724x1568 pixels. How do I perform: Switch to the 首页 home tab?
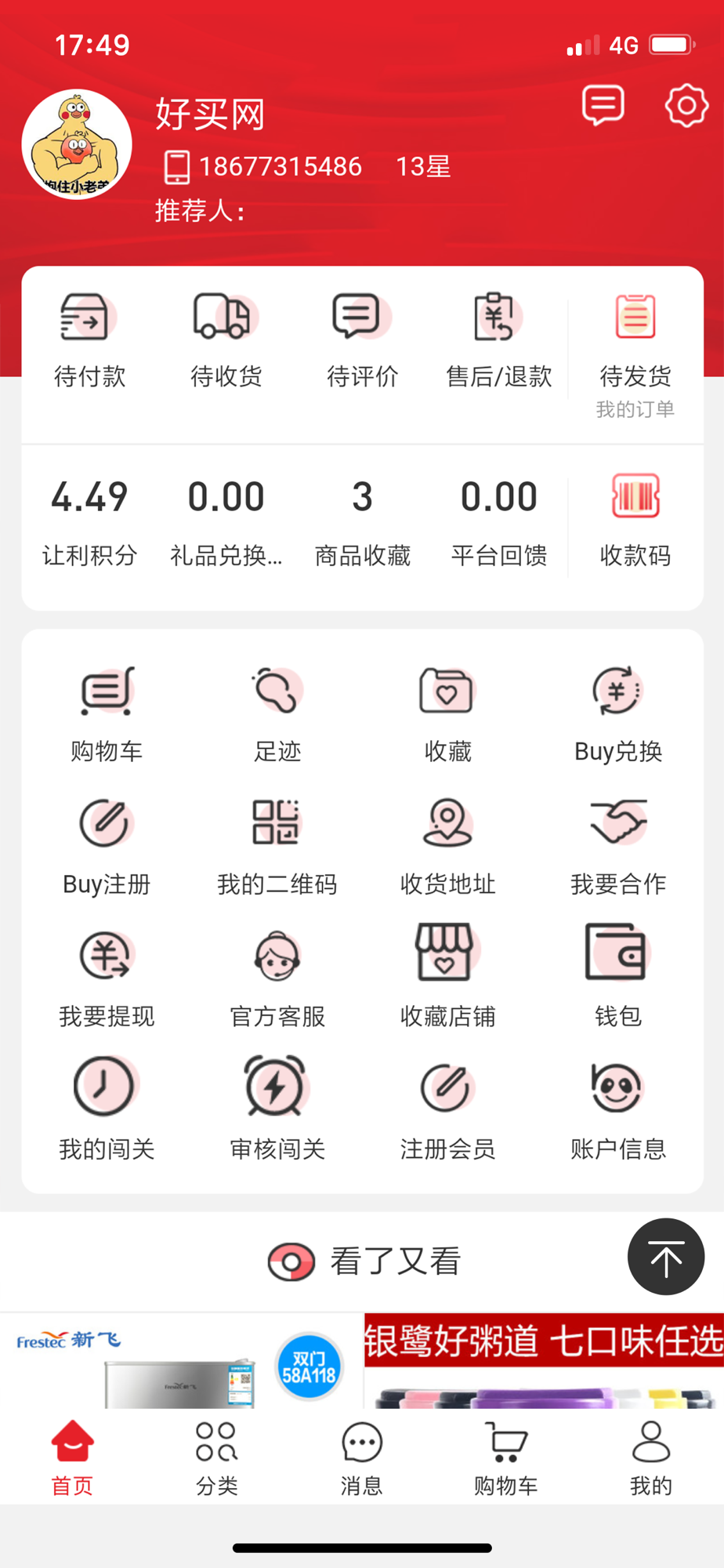coord(72,1458)
